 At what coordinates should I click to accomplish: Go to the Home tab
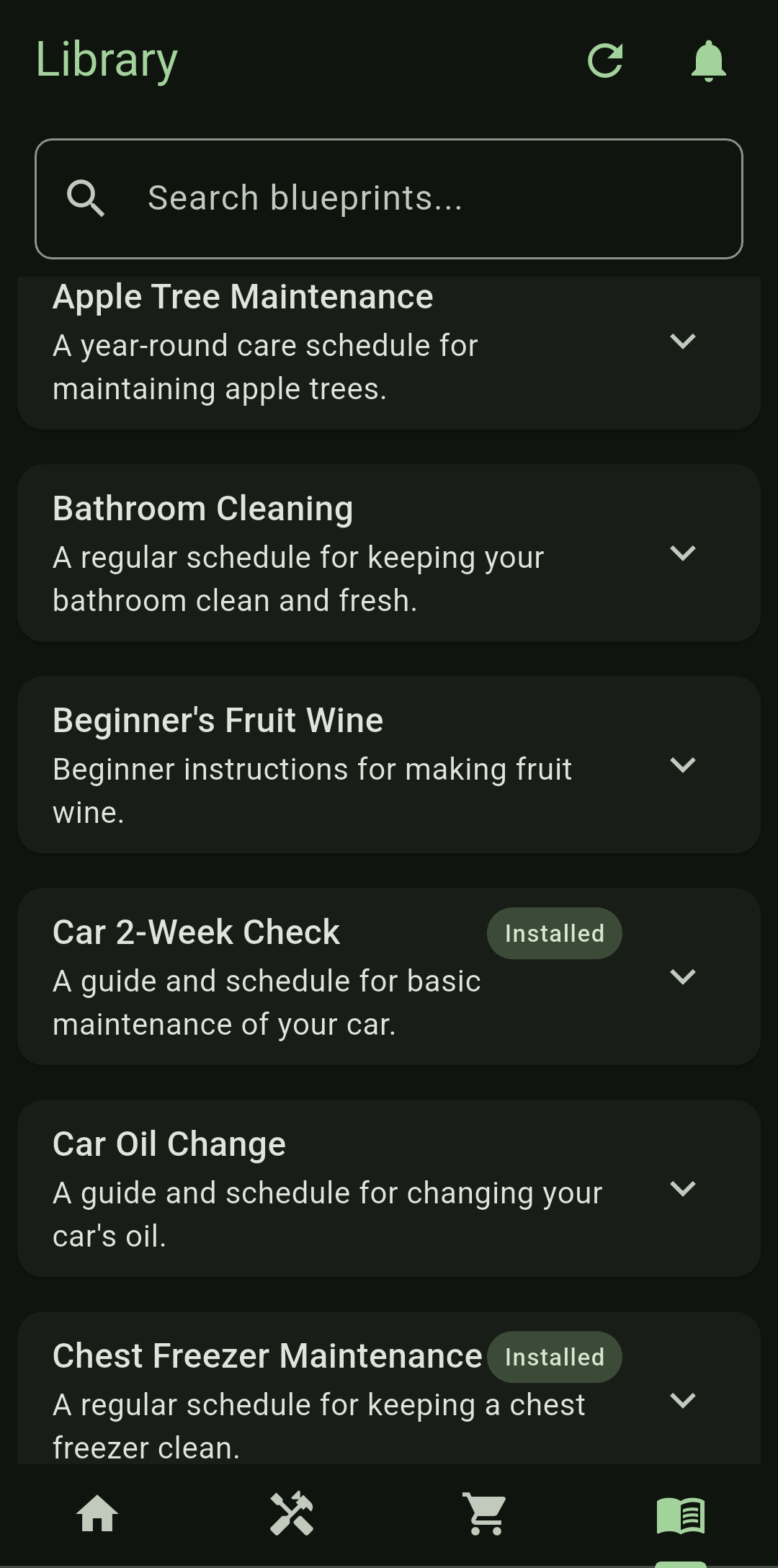click(97, 1513)
